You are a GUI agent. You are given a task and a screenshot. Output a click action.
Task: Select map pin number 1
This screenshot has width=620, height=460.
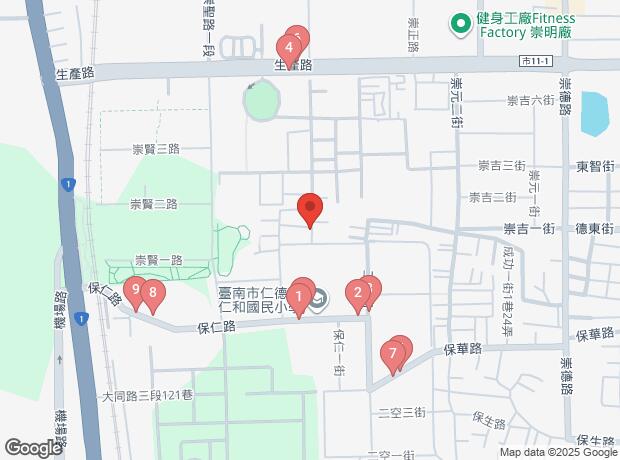pyautogui.click(x=298, y=297)
